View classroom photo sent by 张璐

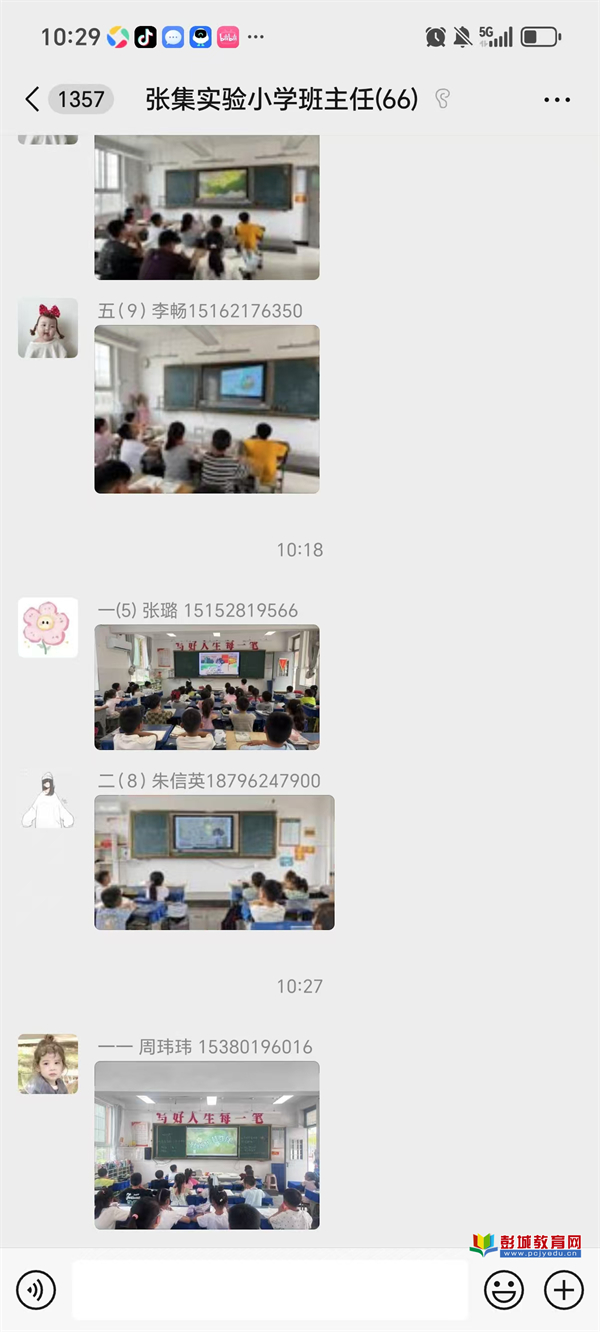point(207,687)
